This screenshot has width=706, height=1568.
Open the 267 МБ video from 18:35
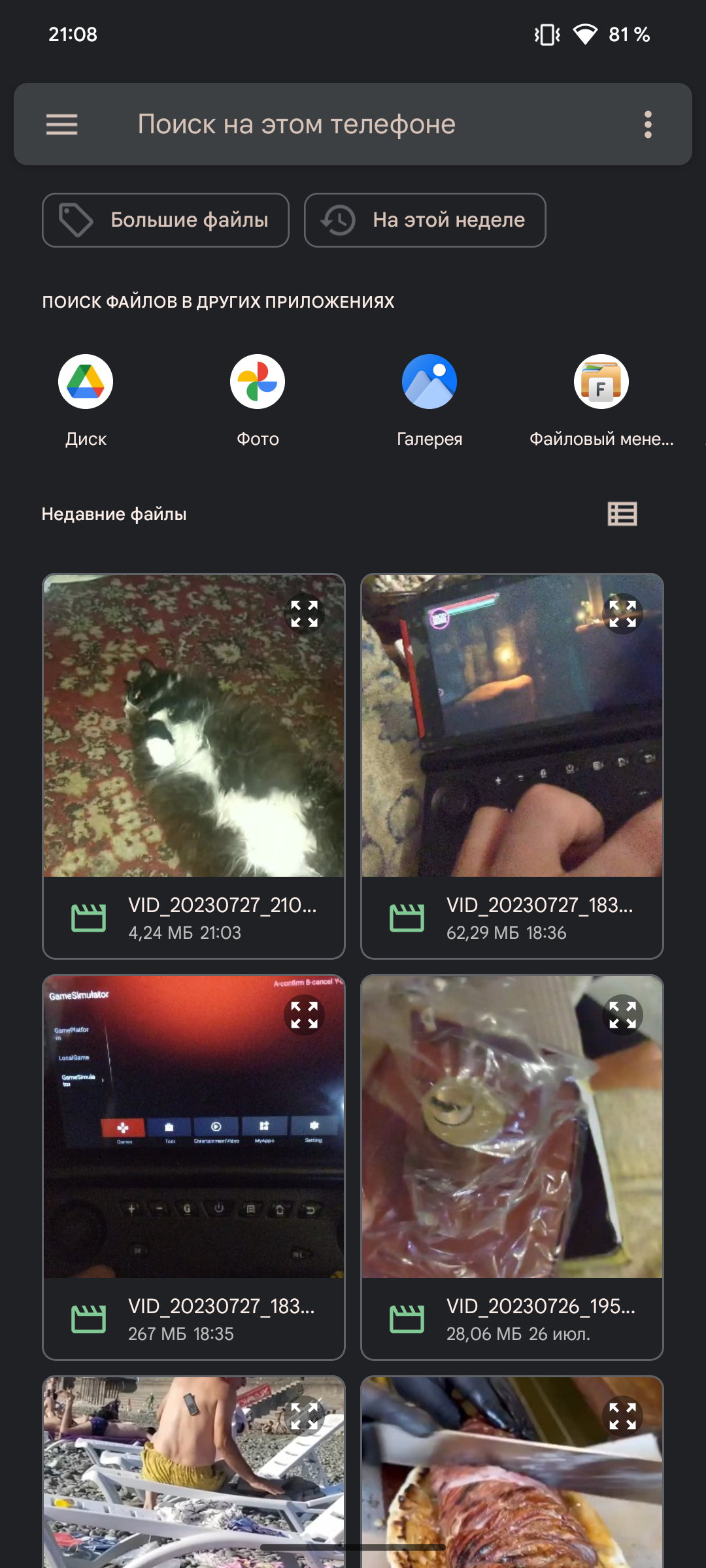coord(193,1168)
